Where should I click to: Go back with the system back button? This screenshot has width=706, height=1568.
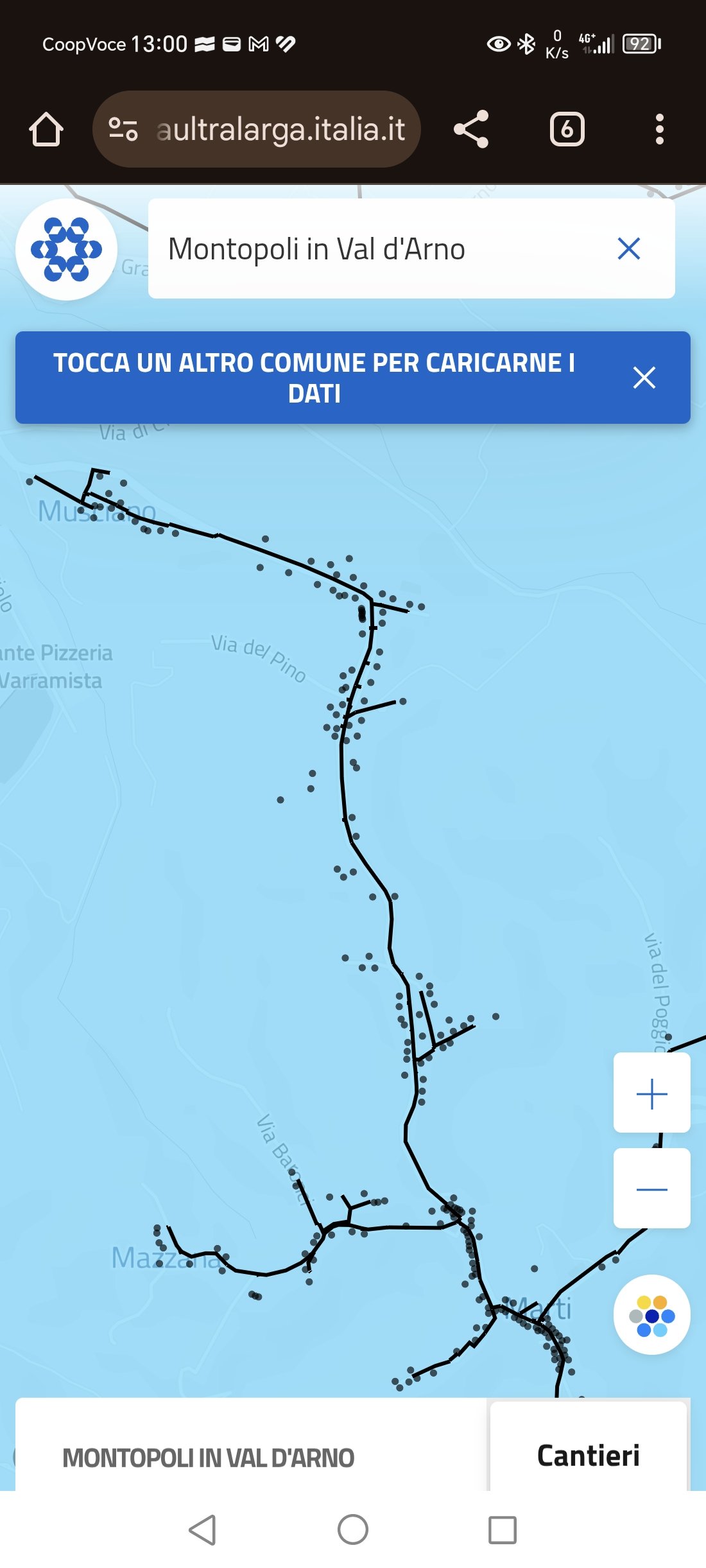click(x=203, y=1529)
